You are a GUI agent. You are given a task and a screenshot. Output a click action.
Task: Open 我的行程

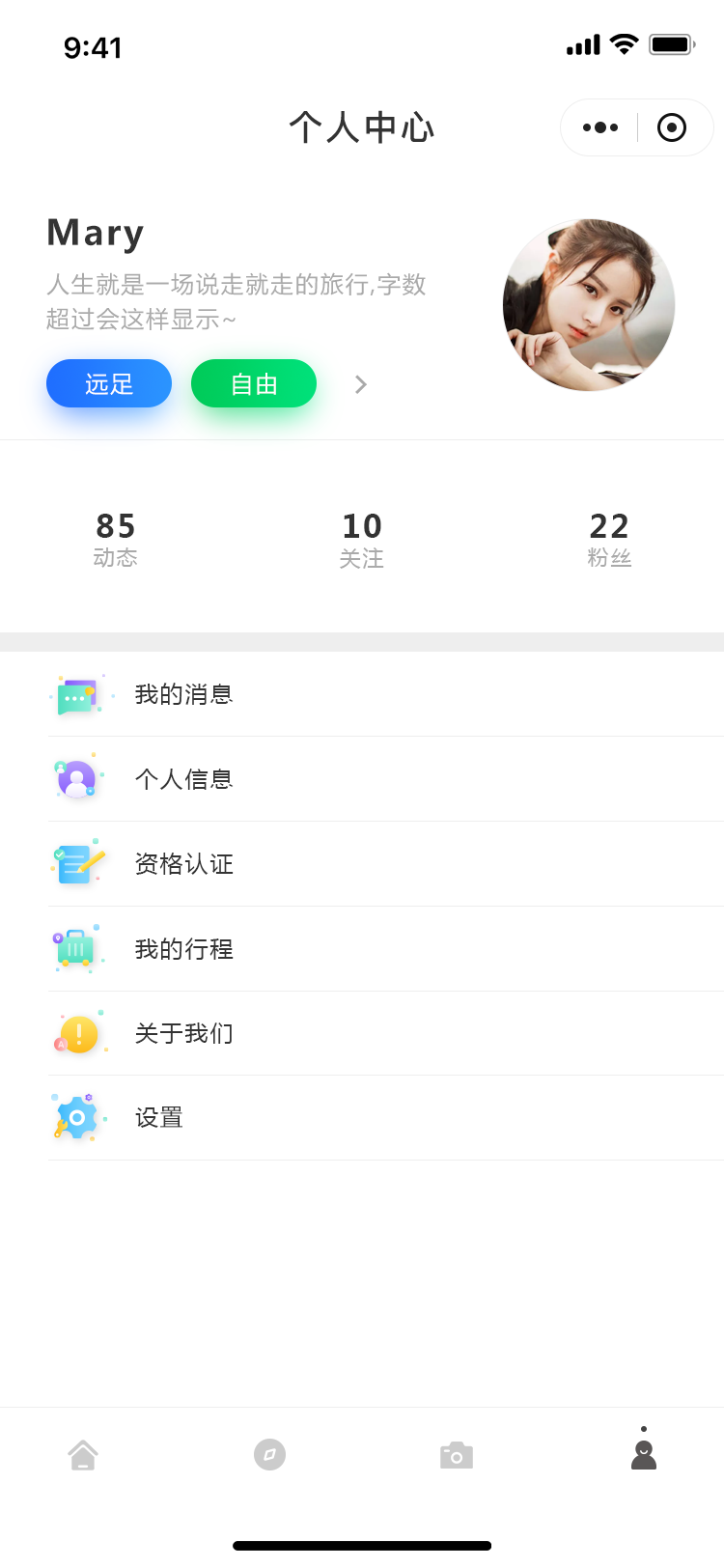click(x=386, y=949)
